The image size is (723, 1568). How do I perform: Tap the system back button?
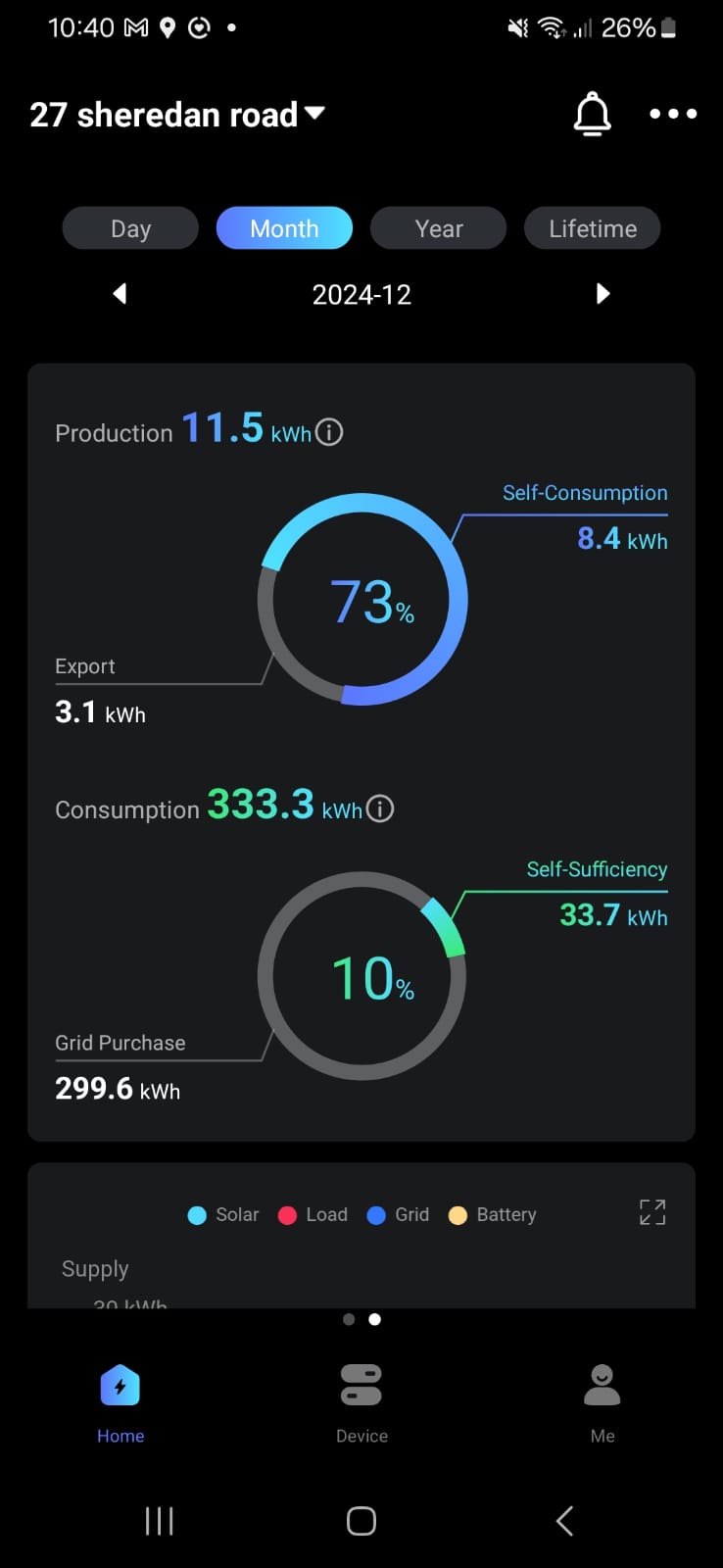(x=564, y=1521)
